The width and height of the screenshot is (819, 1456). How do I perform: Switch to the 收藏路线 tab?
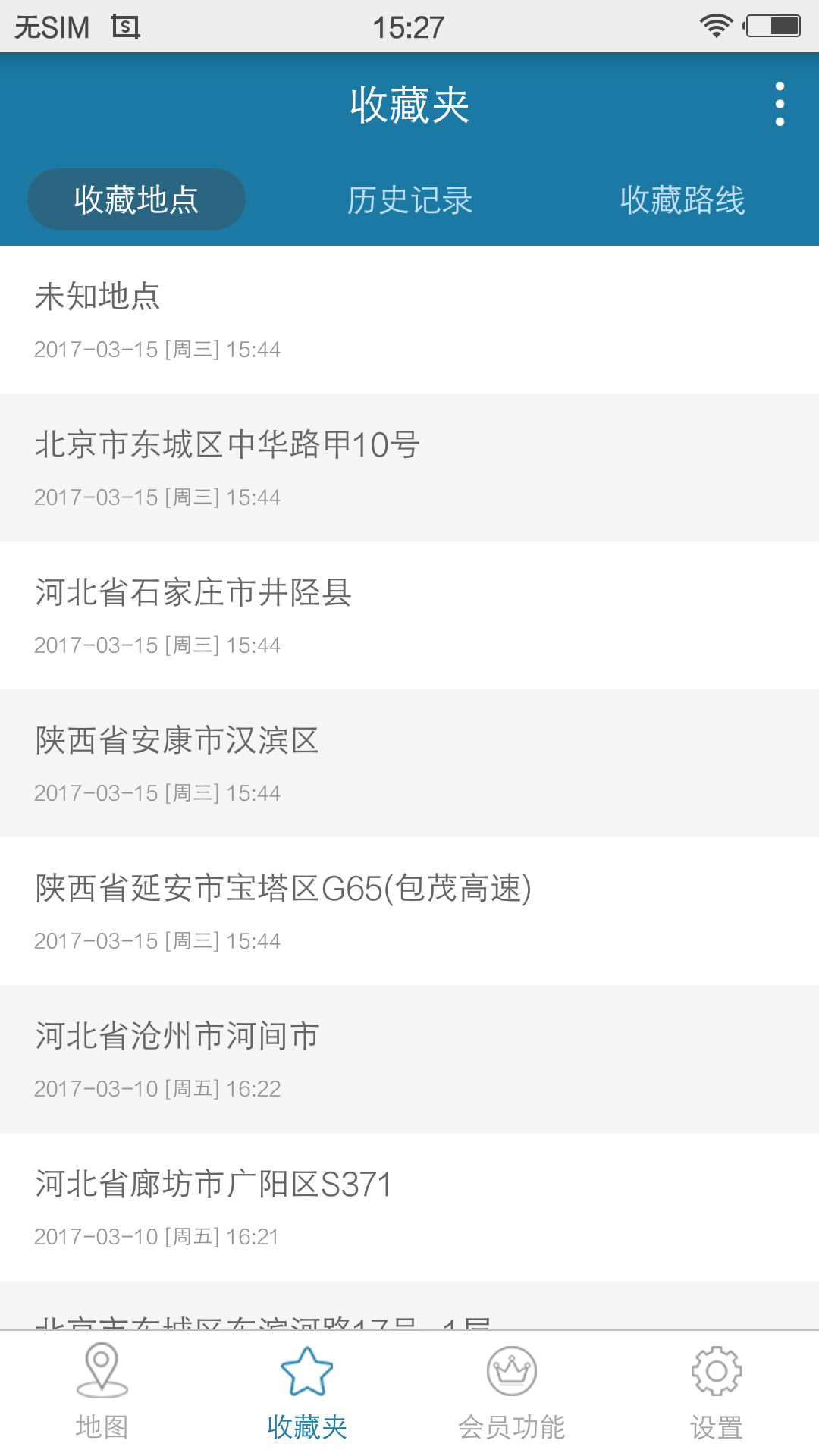(683, 199)
